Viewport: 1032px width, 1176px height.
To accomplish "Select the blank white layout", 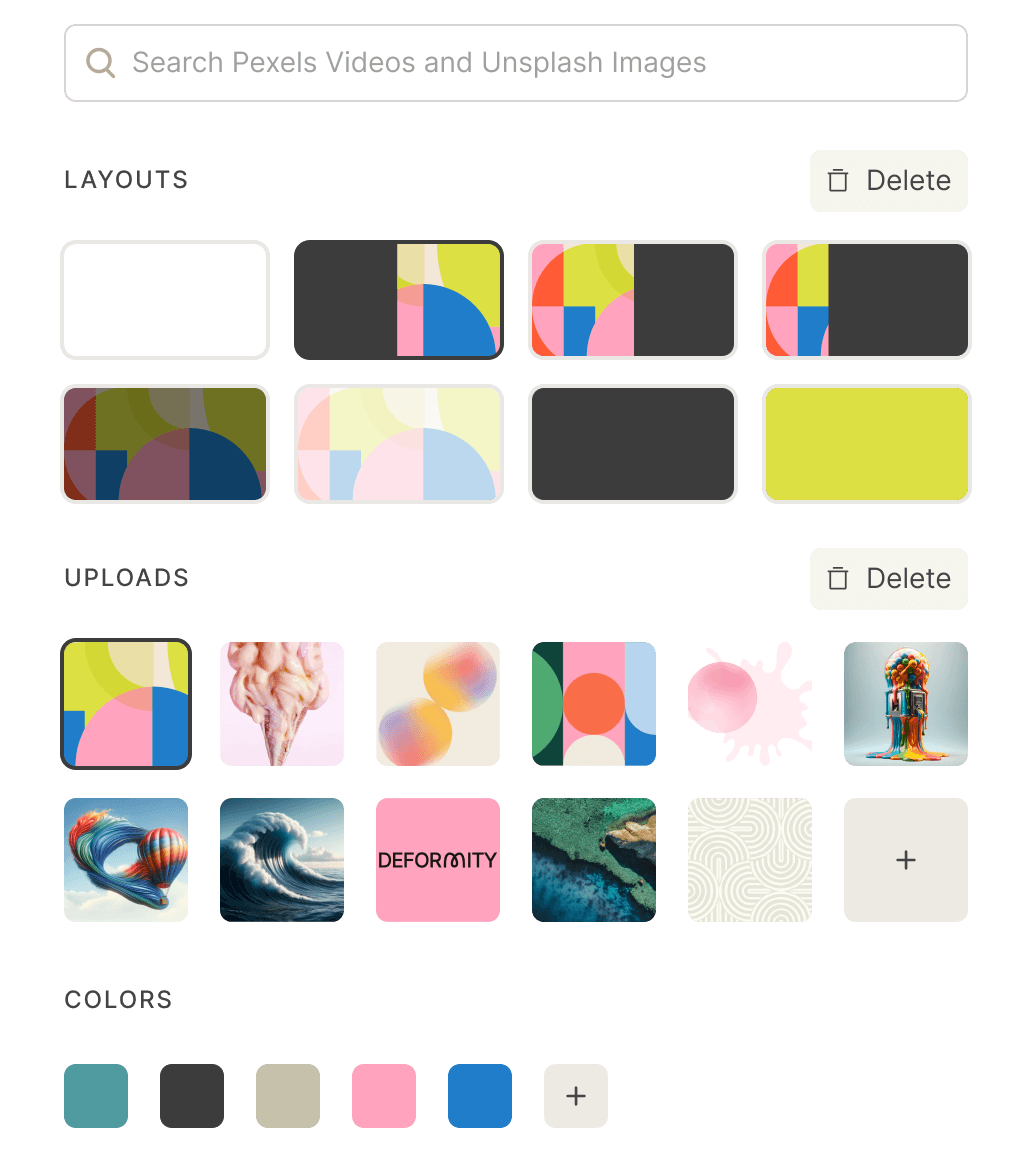I will 165,300.
